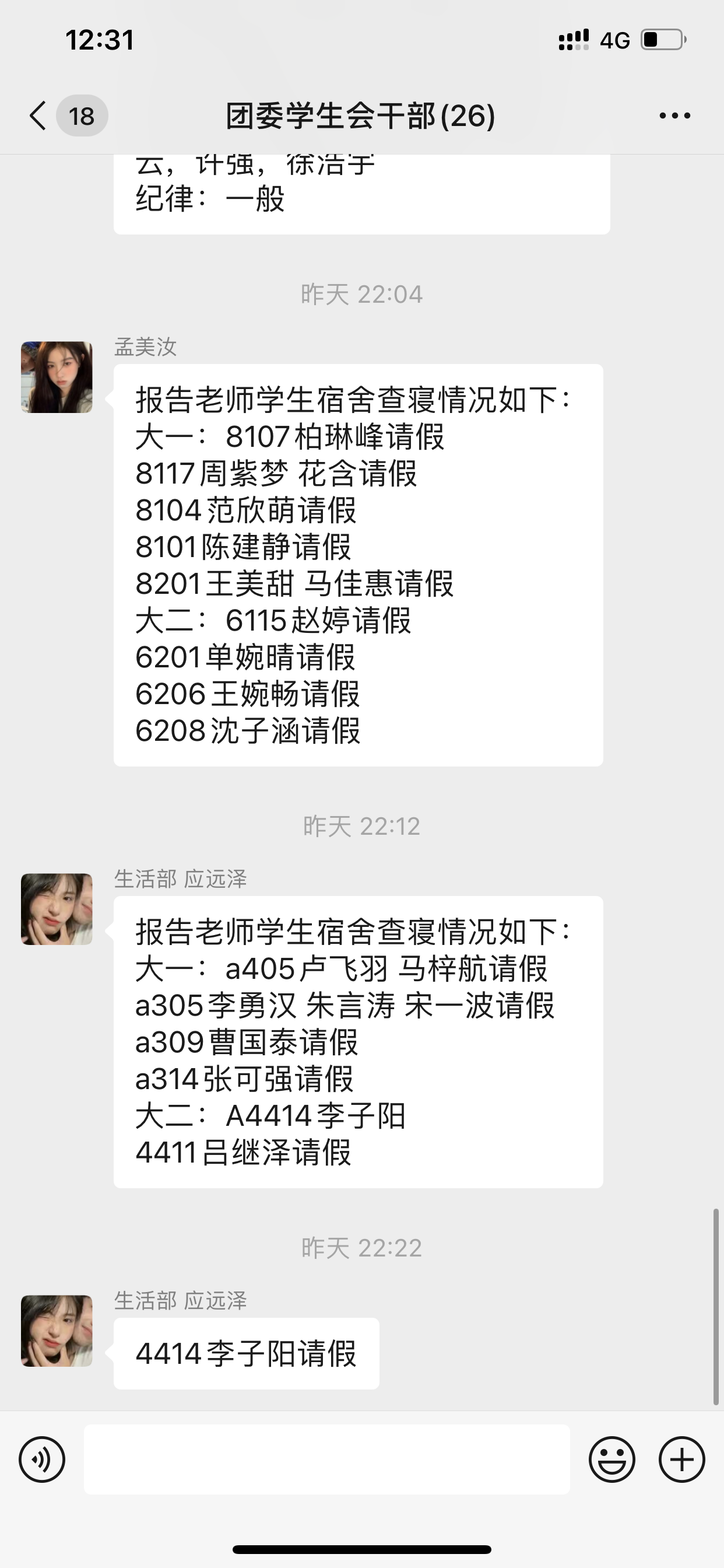Open the plus attachments menu
This screenshot has height=1568, width=724.
pos(681,1459)
